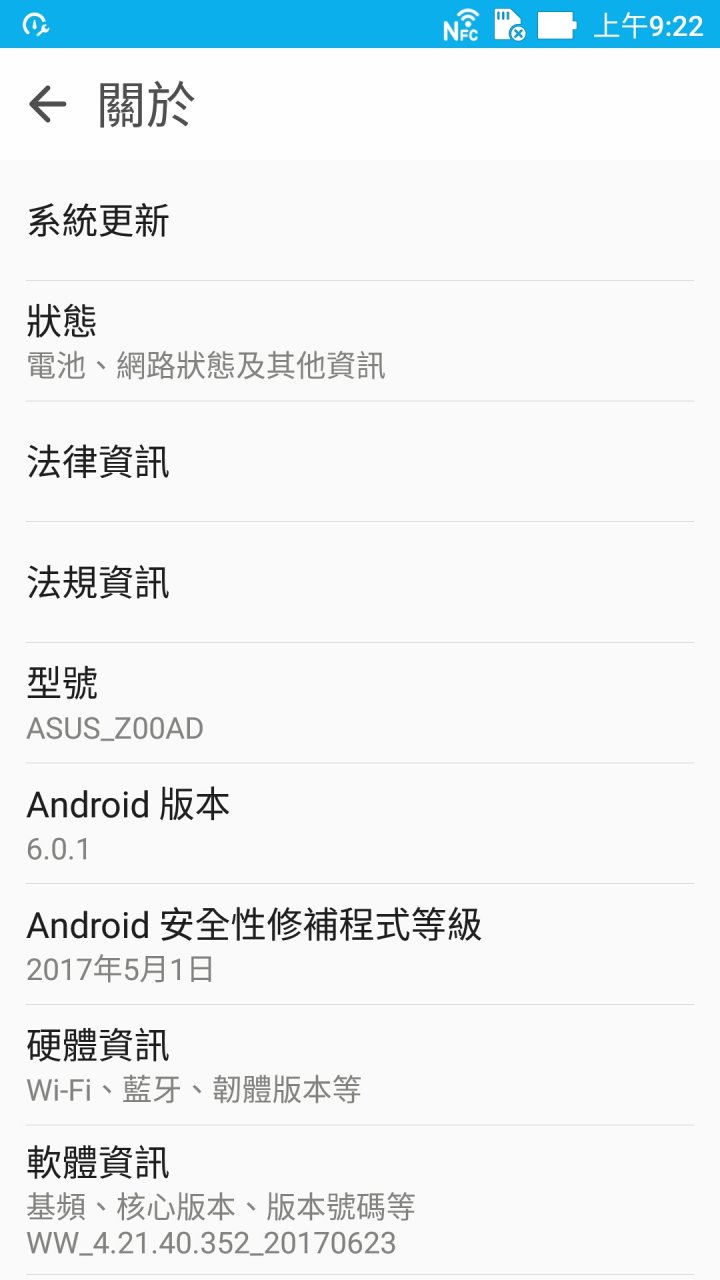The width and height of the screenshot is (720, 1280).
Task: Tap the Android 版本 6.0.1 row
Action: (360, 824)
